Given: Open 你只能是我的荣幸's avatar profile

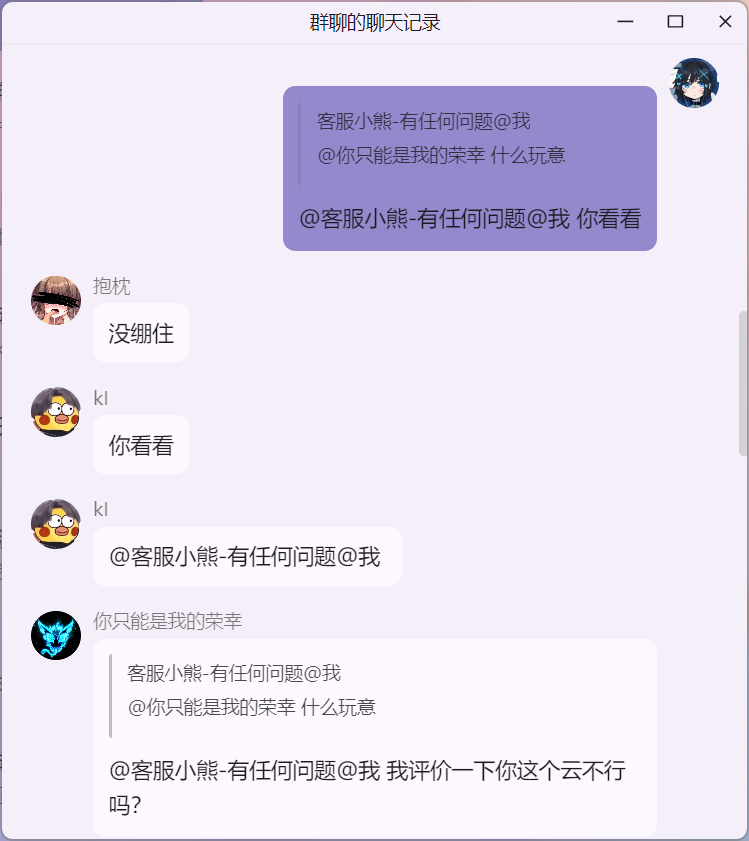Looking at the screenshot, I should (x=56, y=635).
